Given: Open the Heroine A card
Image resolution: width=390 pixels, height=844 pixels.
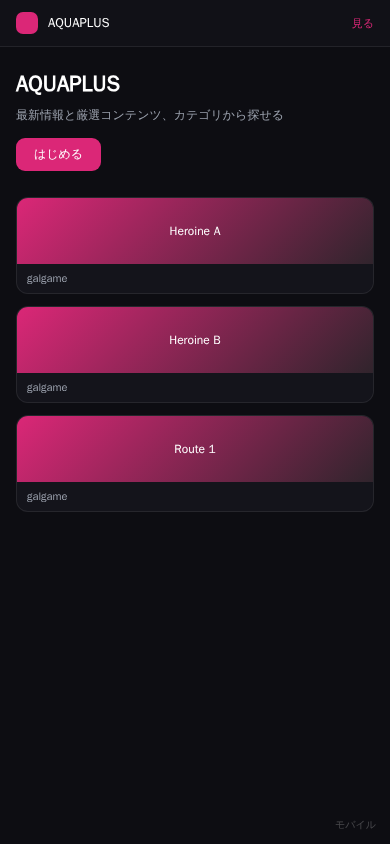Looking at the screenshot, I should coord(195,245).
